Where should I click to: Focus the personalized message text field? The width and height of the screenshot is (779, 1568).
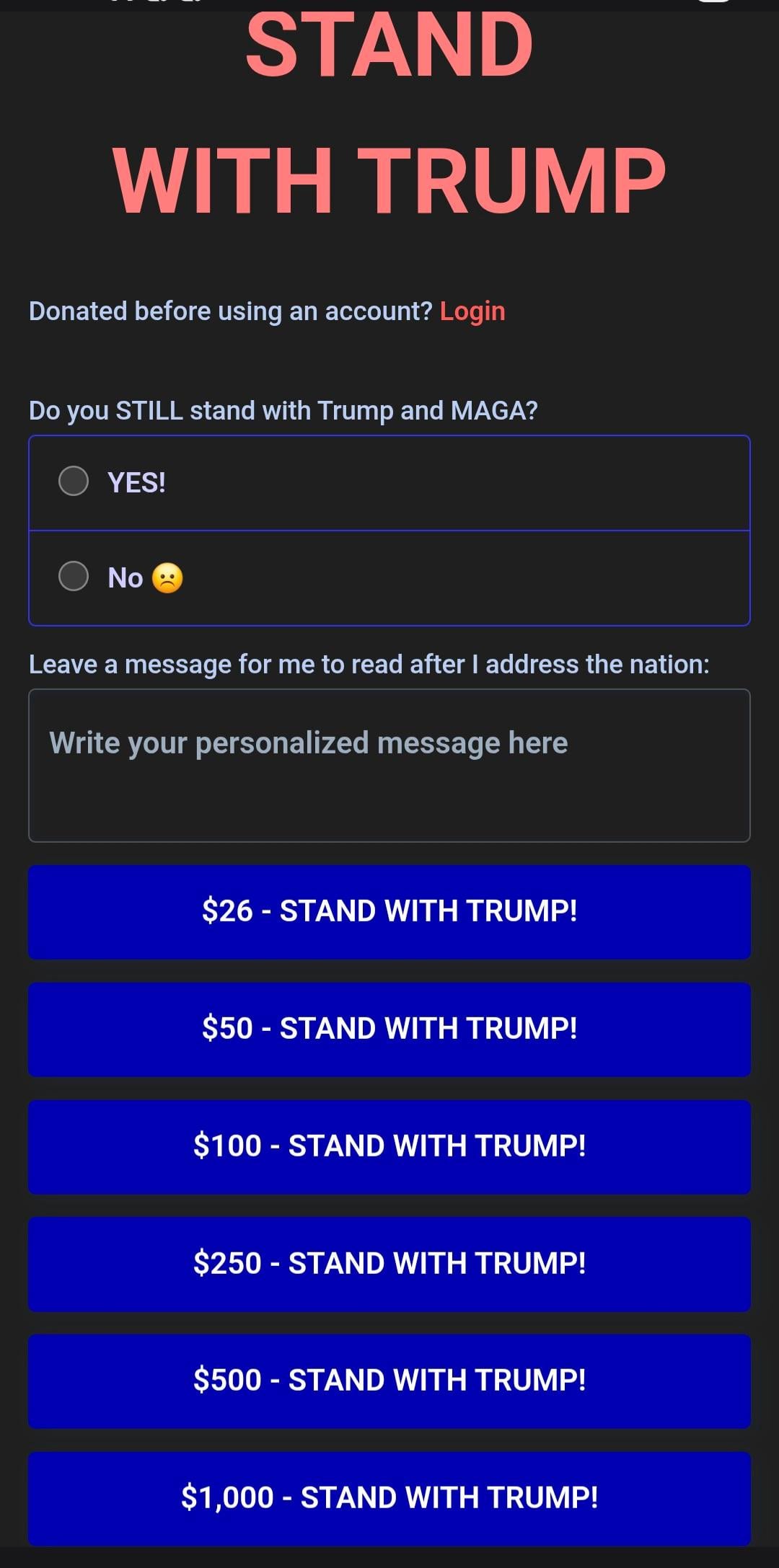(x=389, y=766)
